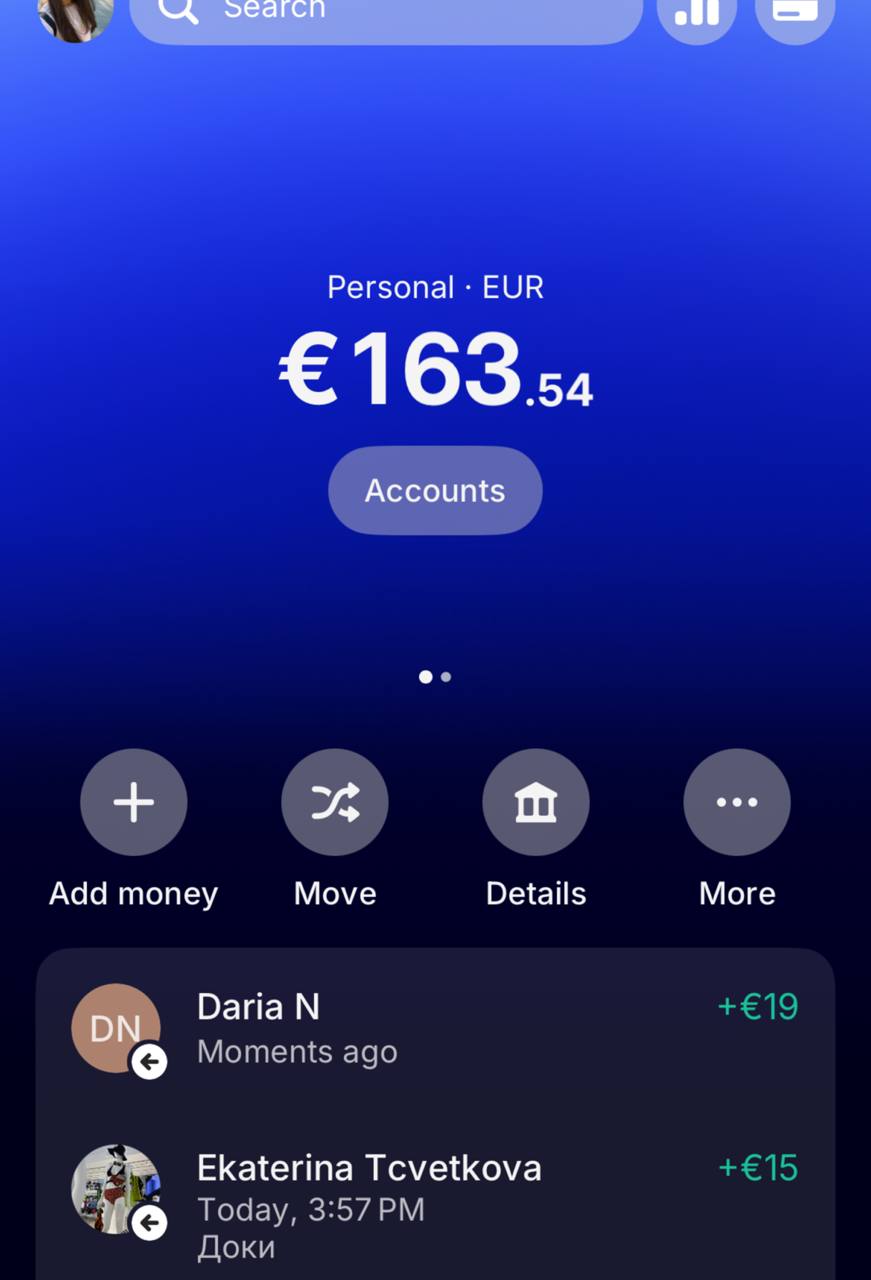
Task: Open the Daria N transaction
Action: point(435,1028)
